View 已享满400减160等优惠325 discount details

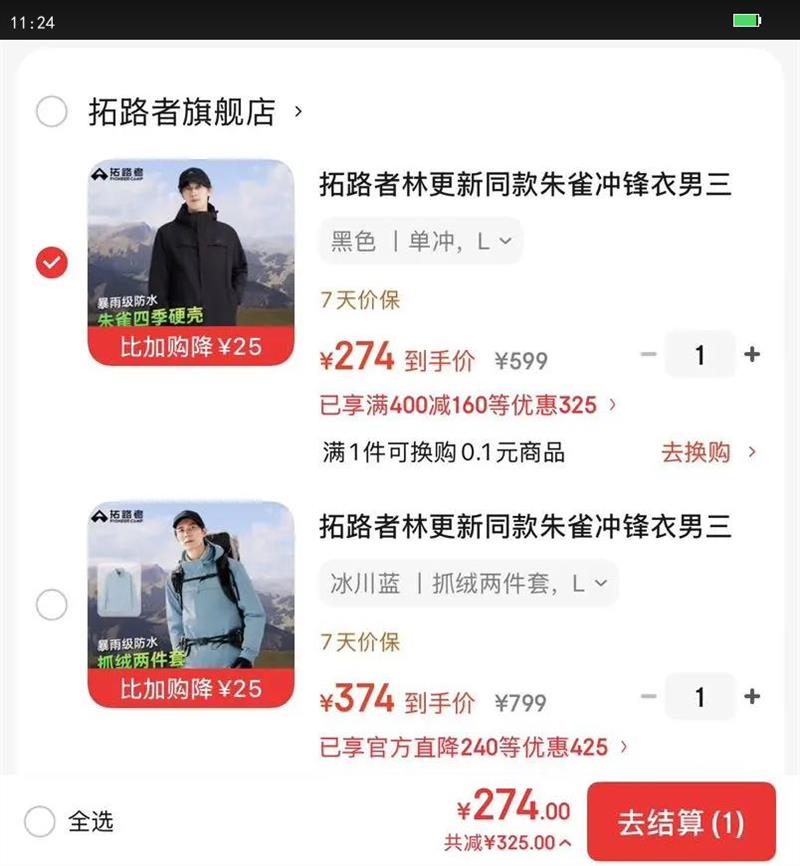468,405
